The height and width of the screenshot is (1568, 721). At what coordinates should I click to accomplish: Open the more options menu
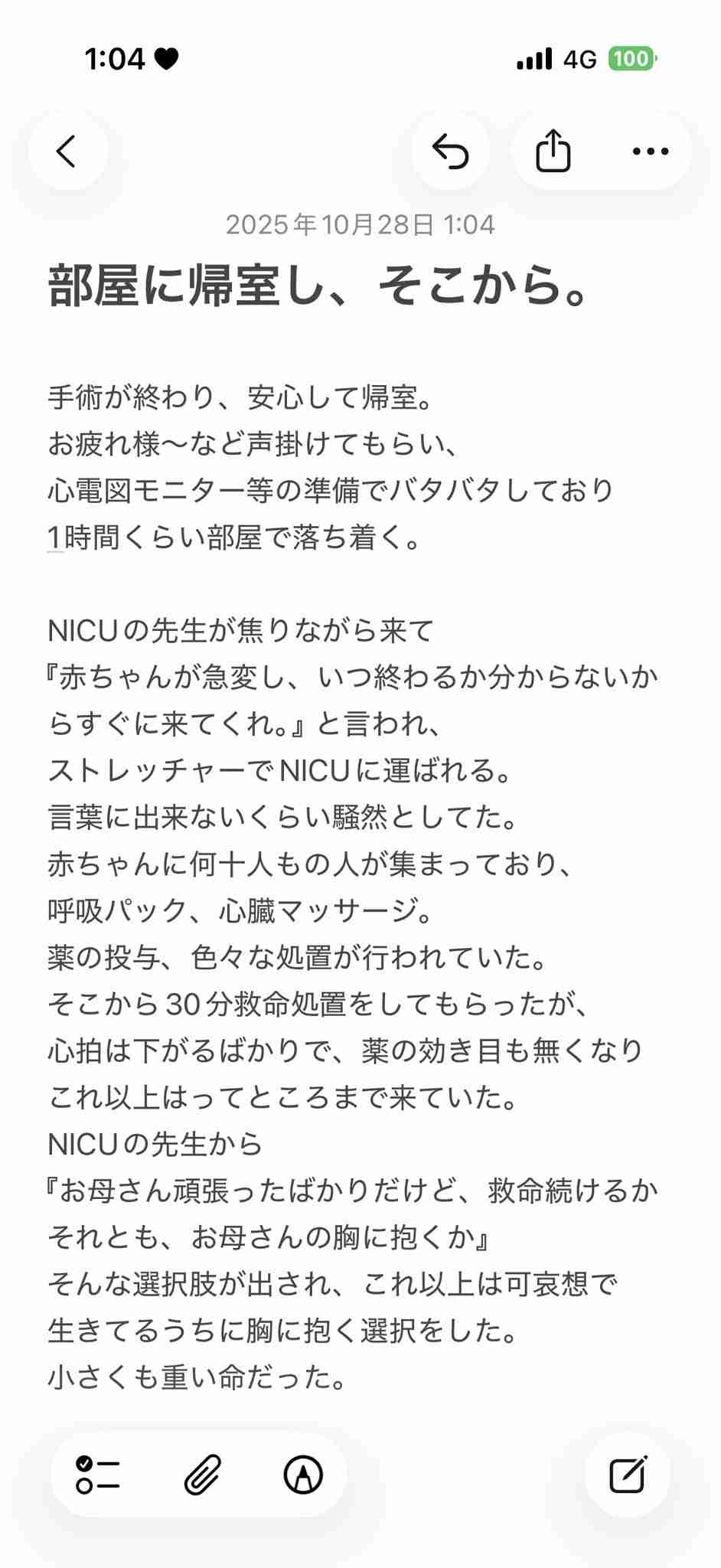pos(651,151)
